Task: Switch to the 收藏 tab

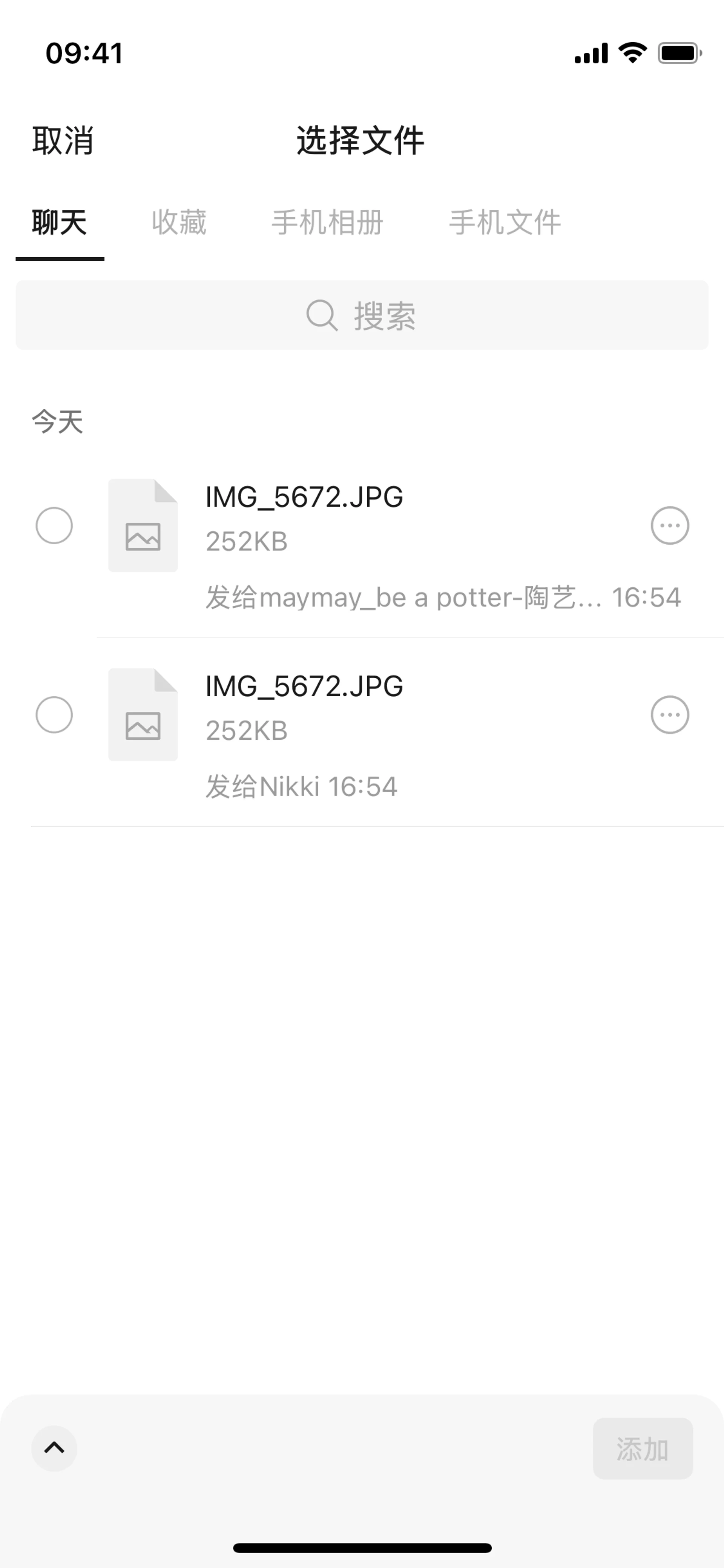Action: [x=179, y=222]
